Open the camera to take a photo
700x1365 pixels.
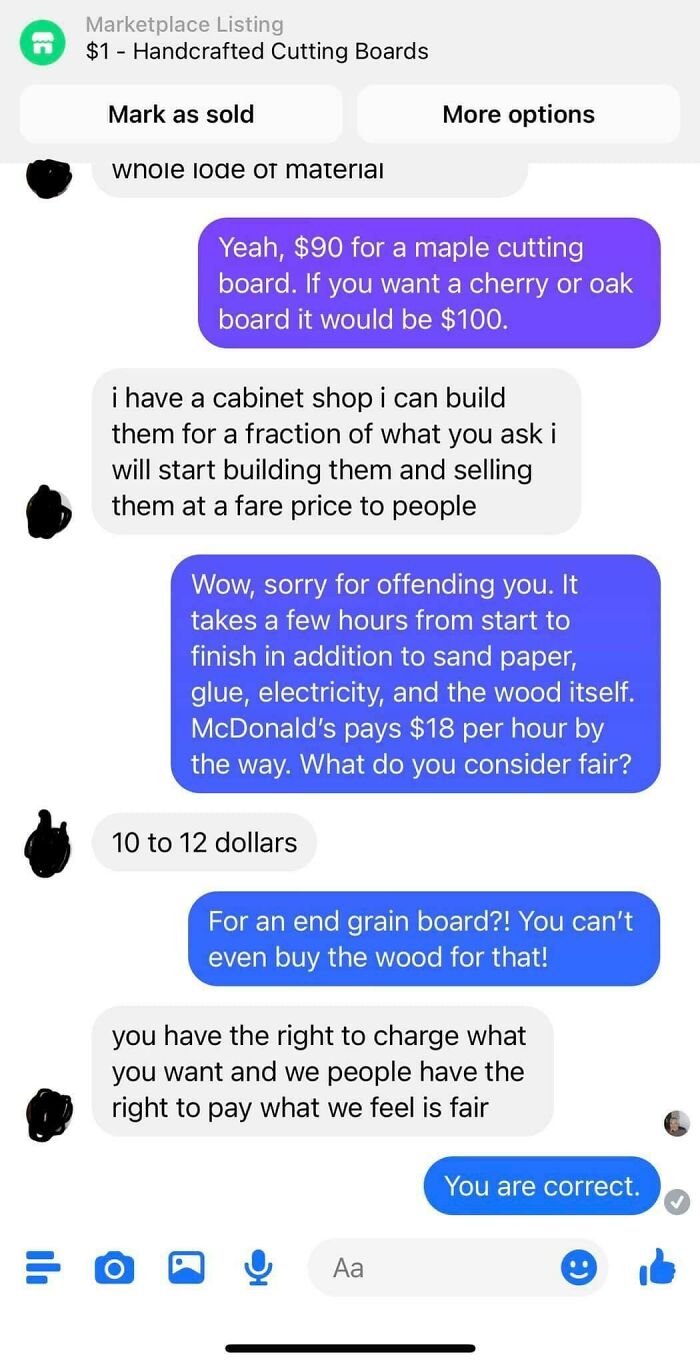point(114,1268)
